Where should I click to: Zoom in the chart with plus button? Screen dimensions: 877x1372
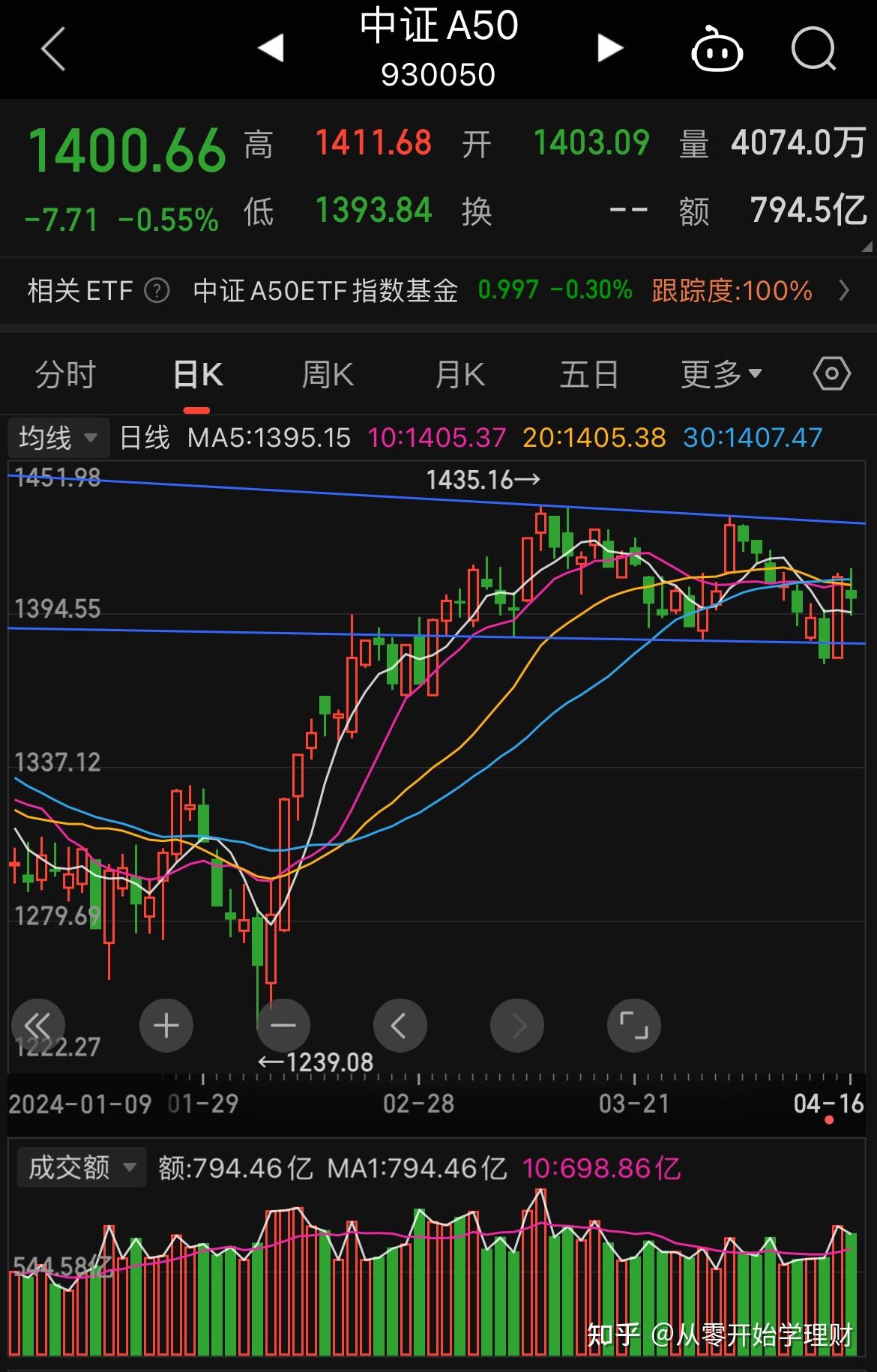[x=166, y=1025]
